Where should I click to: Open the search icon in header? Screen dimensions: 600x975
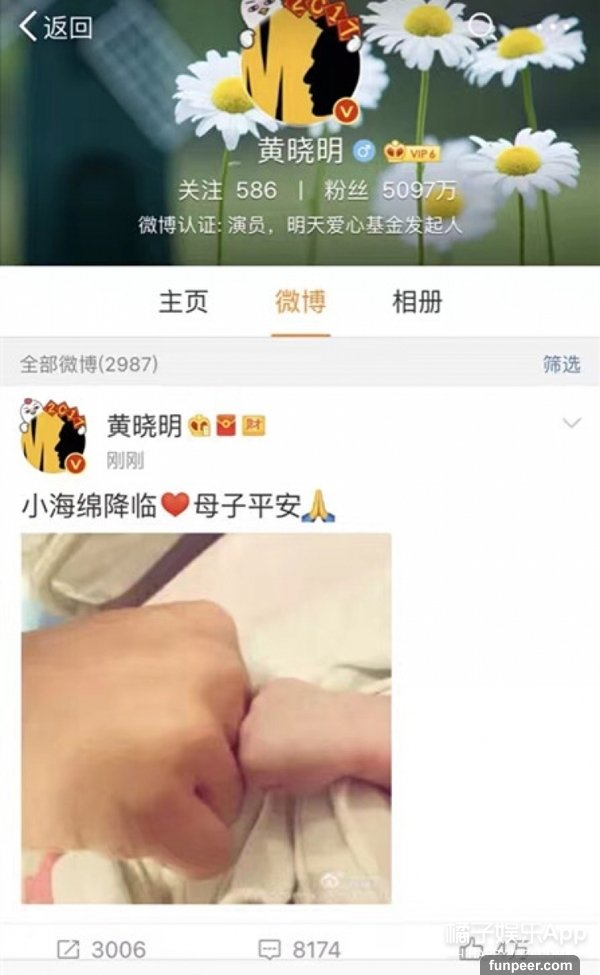481,27
